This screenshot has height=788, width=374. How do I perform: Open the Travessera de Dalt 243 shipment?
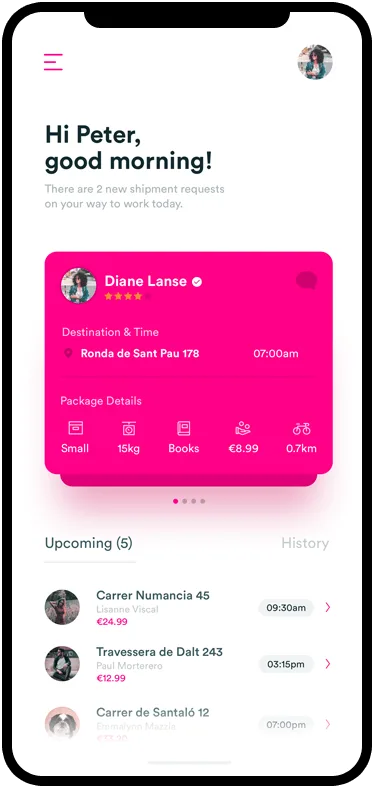[x=189, y=664]
